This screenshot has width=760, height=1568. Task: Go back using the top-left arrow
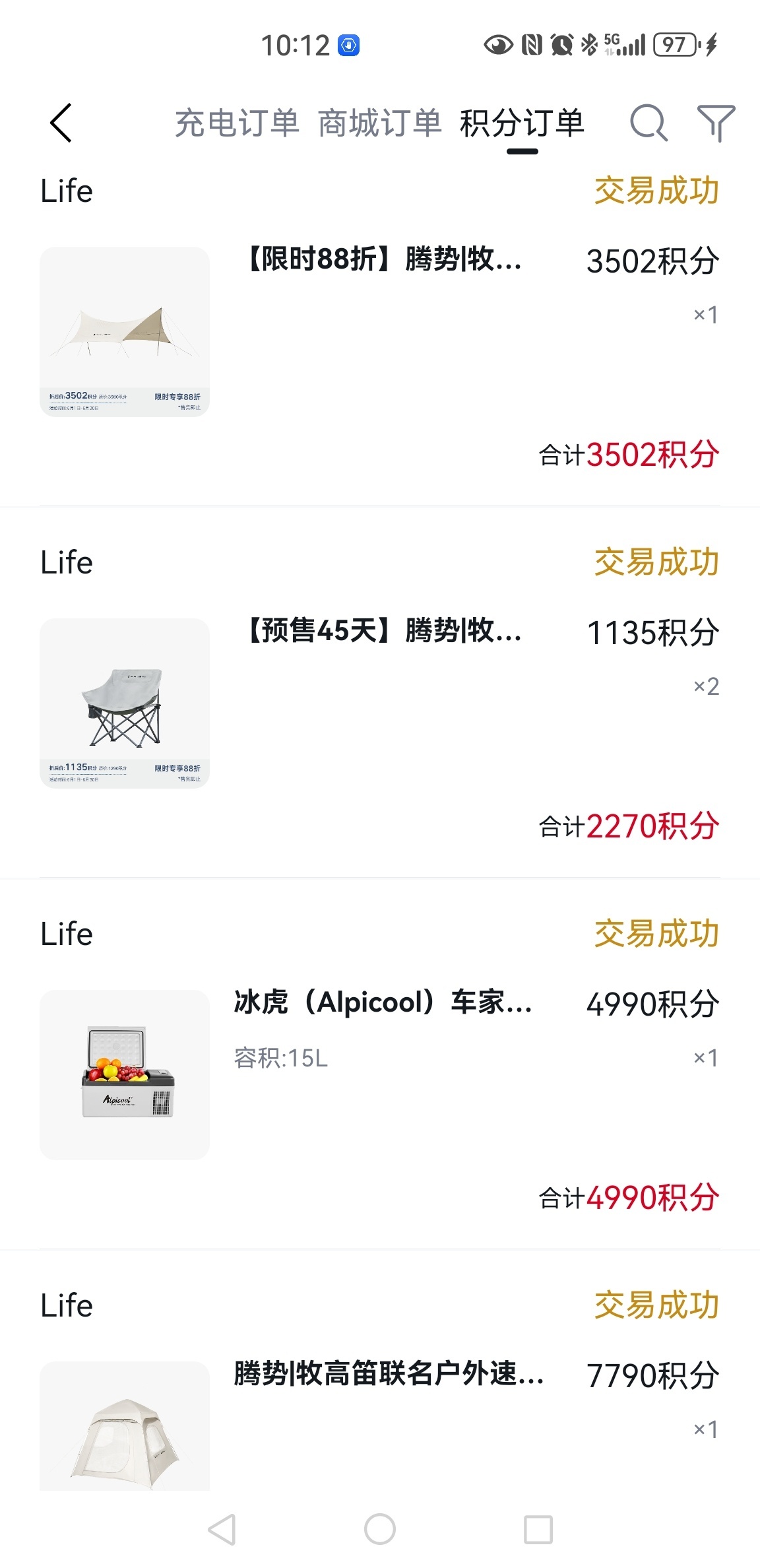61,123
